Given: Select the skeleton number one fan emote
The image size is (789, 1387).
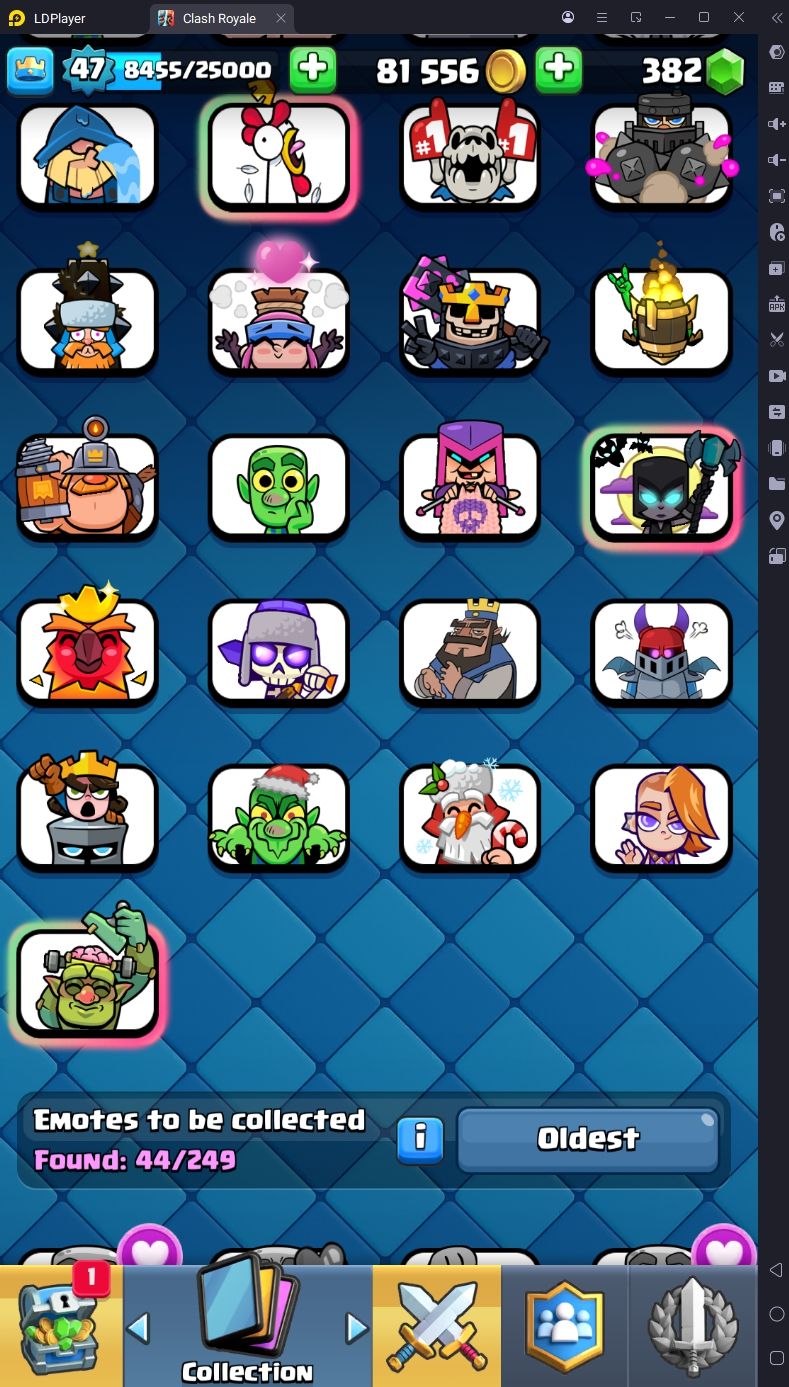Looking at the screenshot, I should pos(470,155).
